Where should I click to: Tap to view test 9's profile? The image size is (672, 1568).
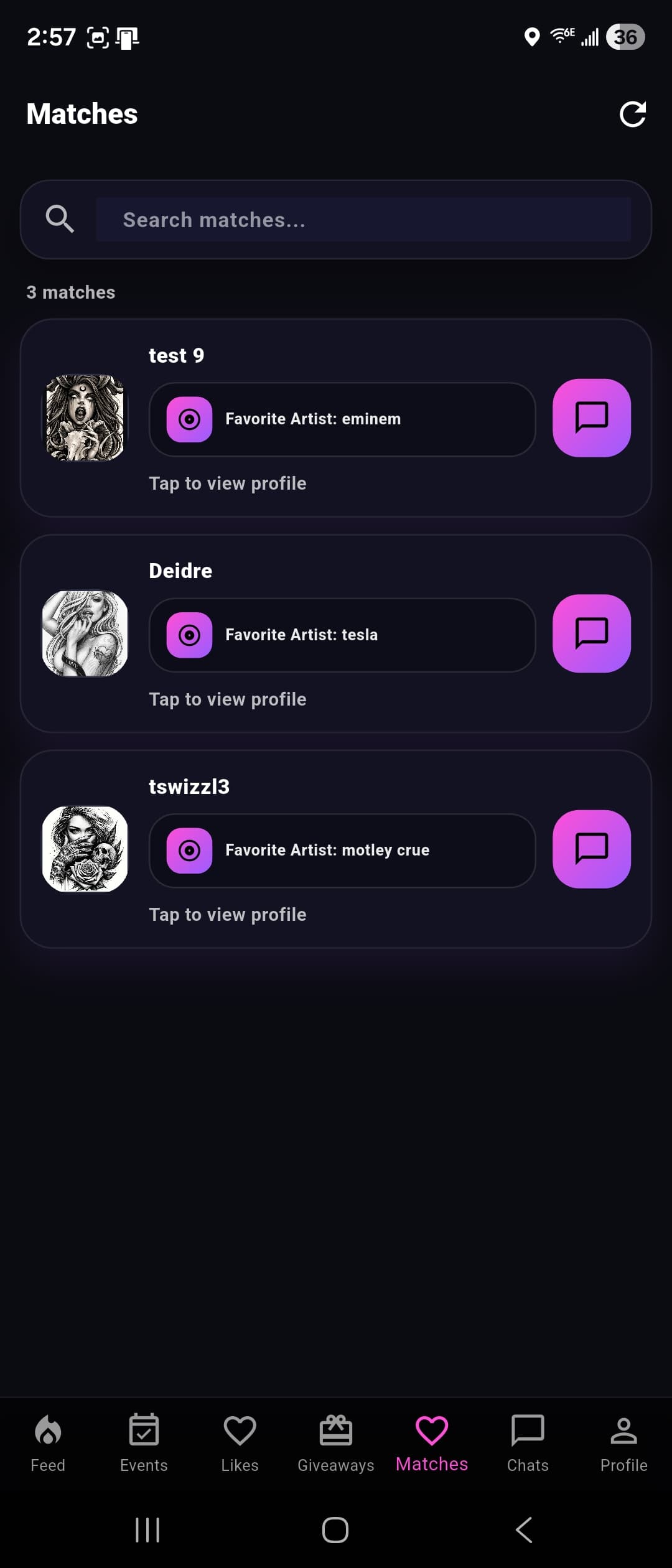tap(227, 483)
